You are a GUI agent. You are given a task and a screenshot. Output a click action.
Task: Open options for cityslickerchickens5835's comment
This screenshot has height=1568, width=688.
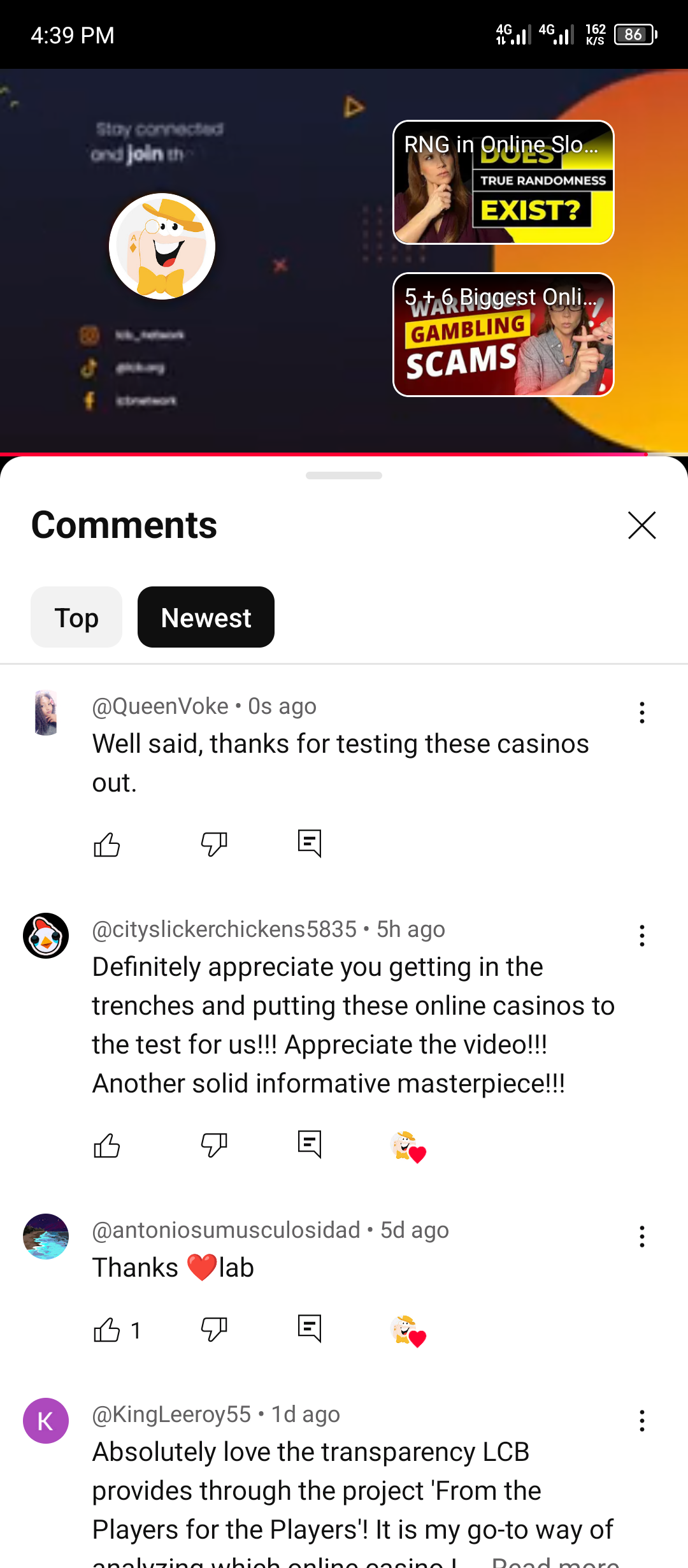[x=641, y=936]
